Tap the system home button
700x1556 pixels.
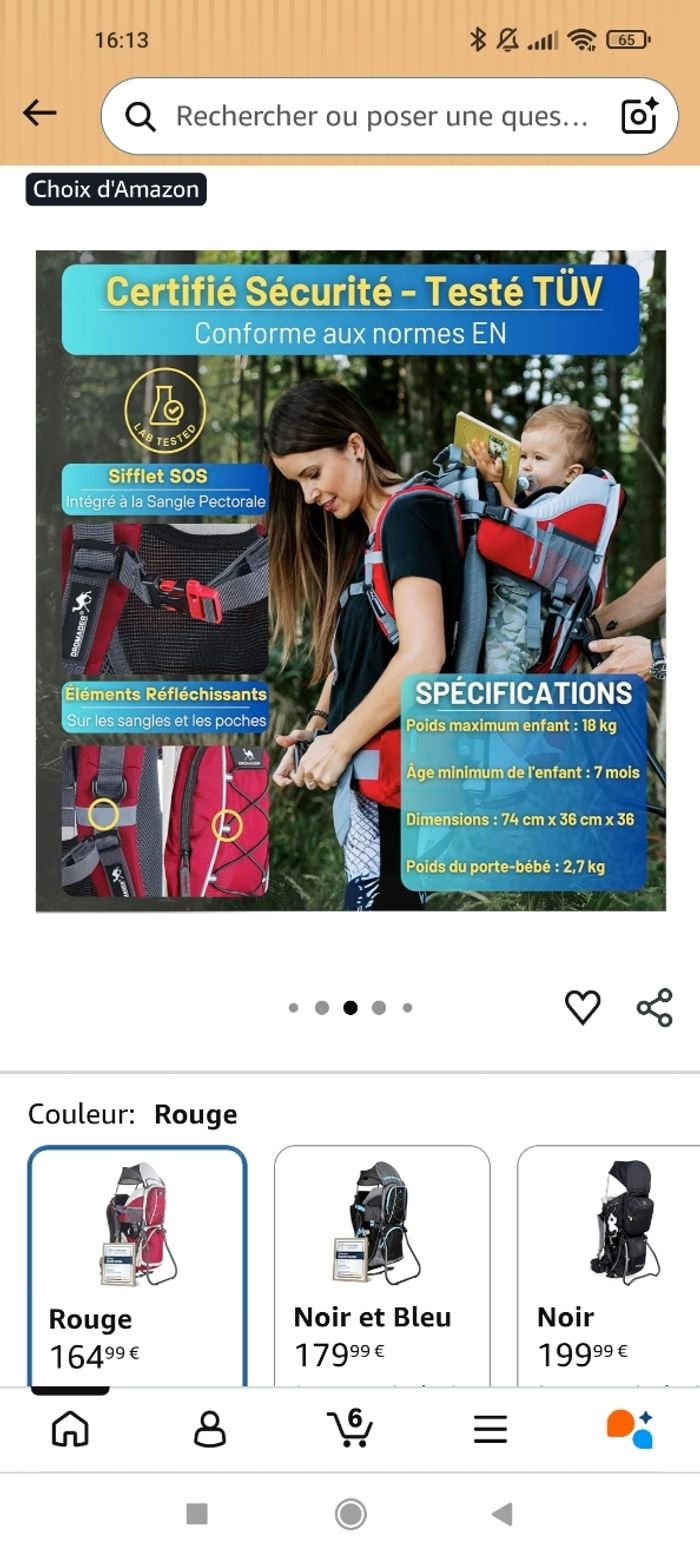pos(350,1514)
